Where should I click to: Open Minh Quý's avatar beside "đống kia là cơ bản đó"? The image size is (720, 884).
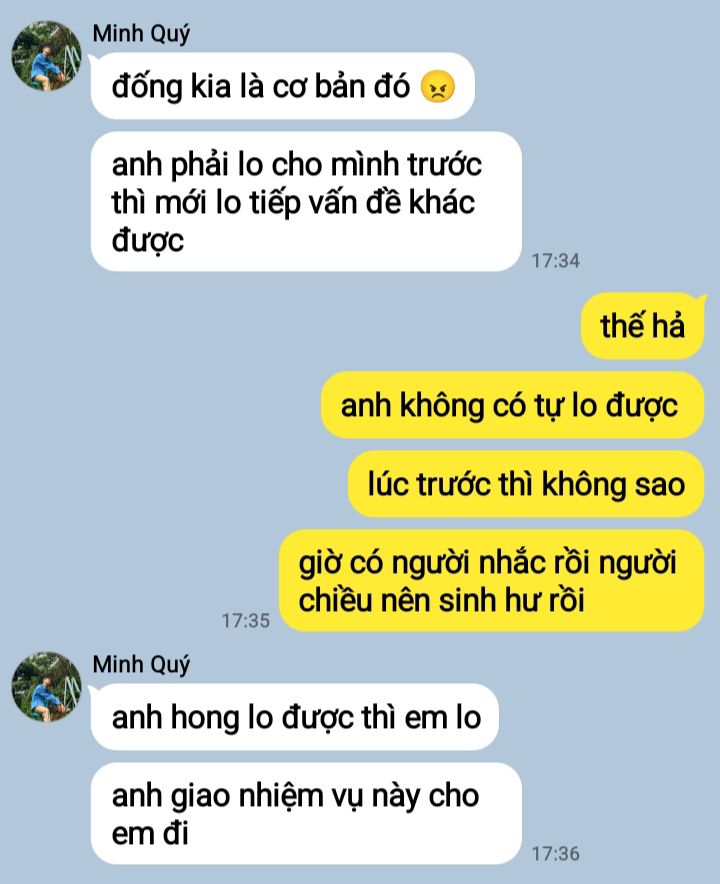tap(46, 56)
